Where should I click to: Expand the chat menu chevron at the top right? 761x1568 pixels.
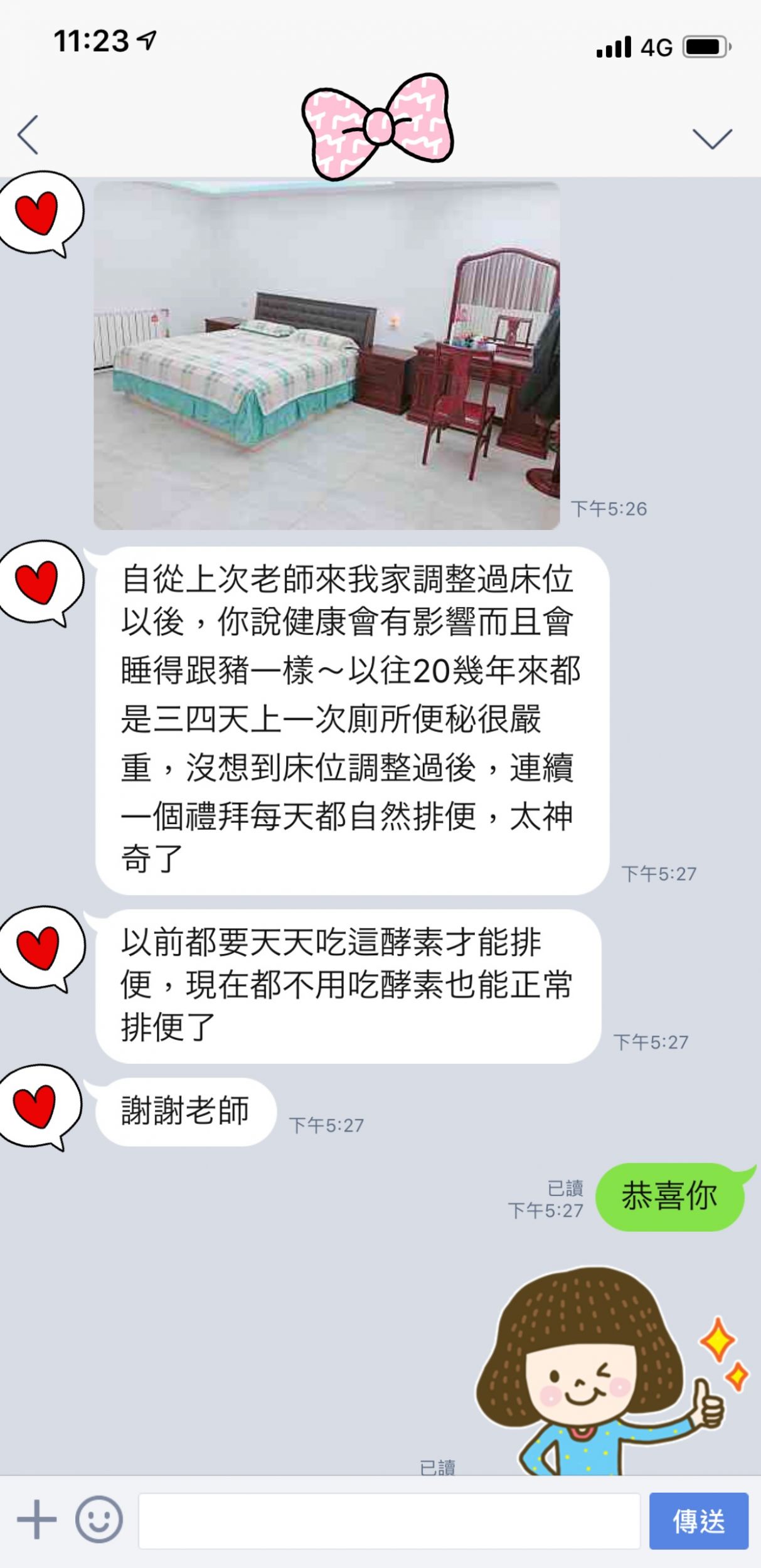pos(711,138)
